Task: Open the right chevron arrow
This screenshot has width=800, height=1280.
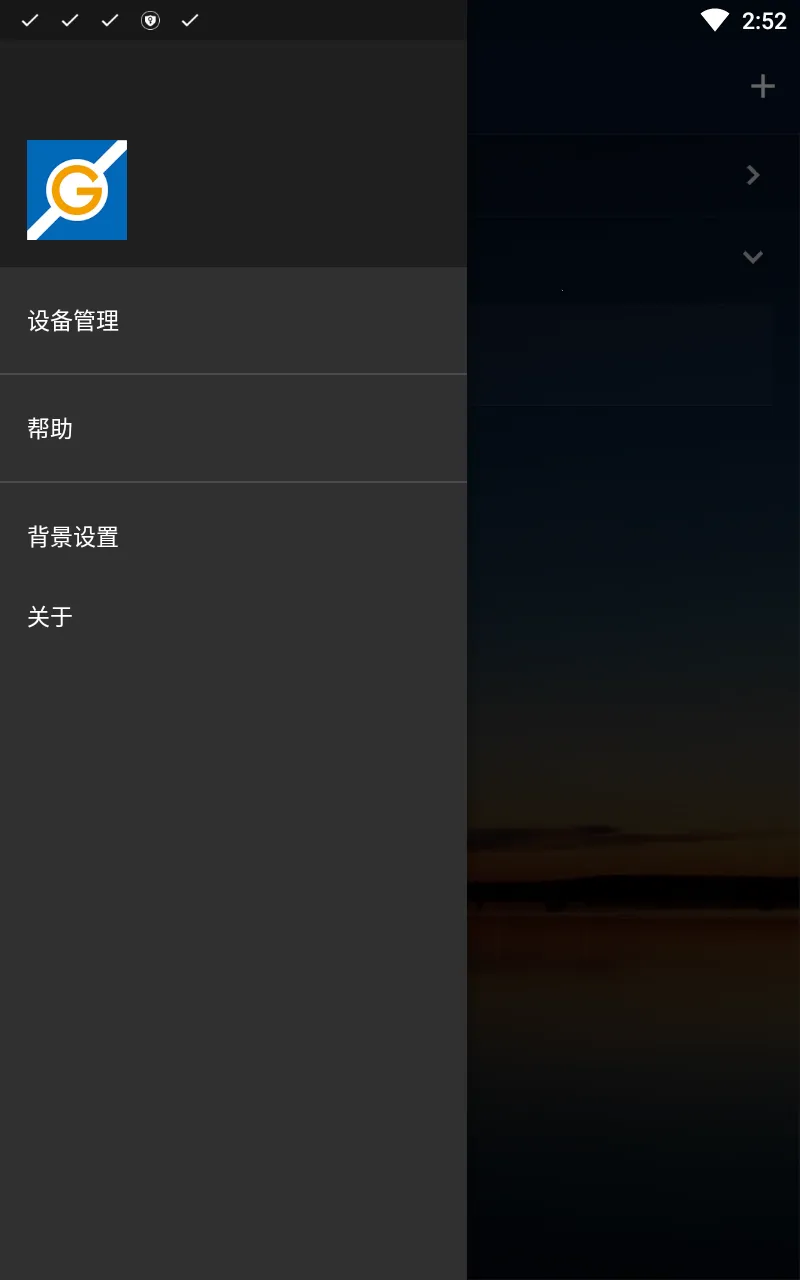Action: (x=753, y=176)
